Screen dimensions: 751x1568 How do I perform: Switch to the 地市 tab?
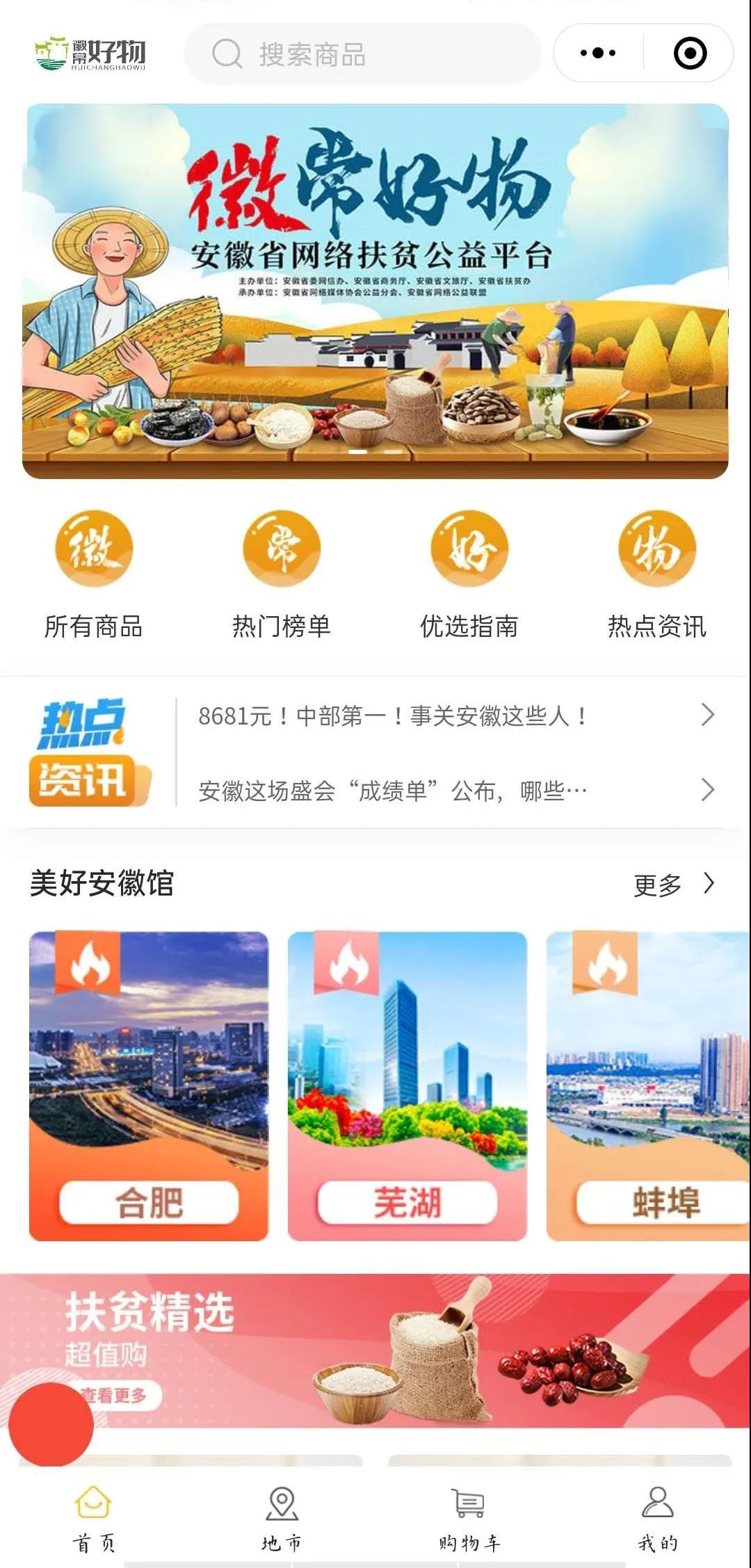pyautogui.click(x=282, y=1520)
